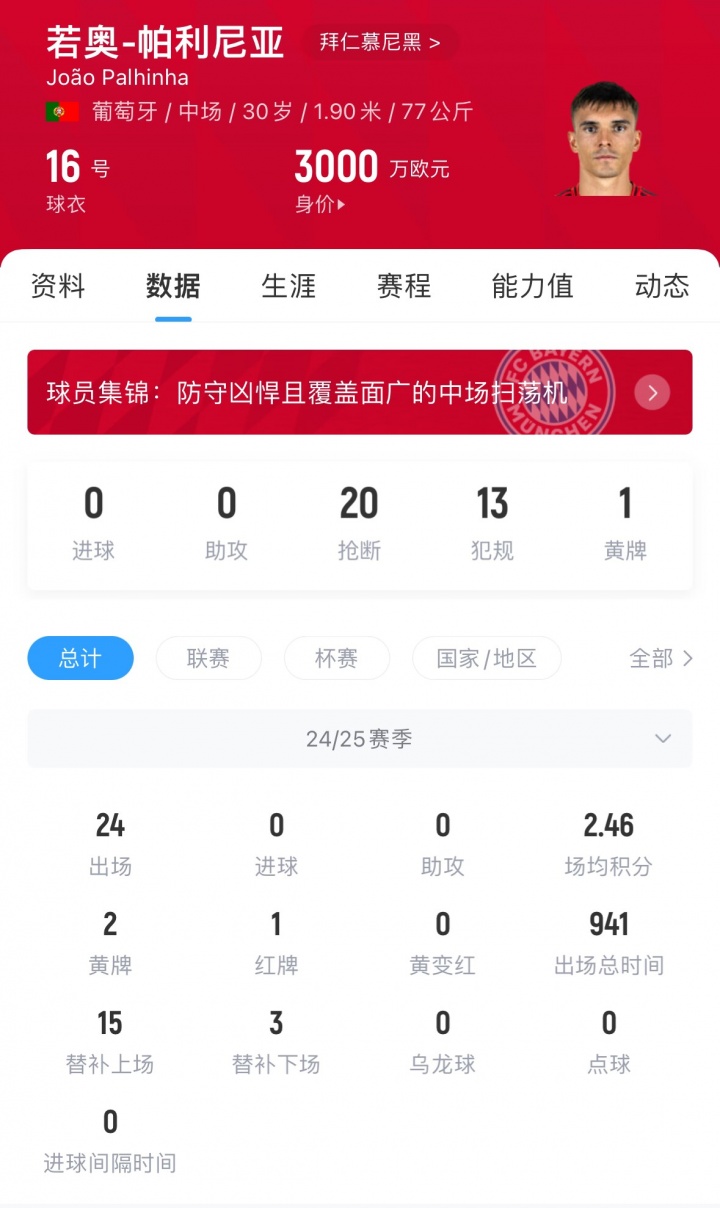The image size is (720, 1208).
Task: Open the 全部 competitions list
Action: coord(660,658)
